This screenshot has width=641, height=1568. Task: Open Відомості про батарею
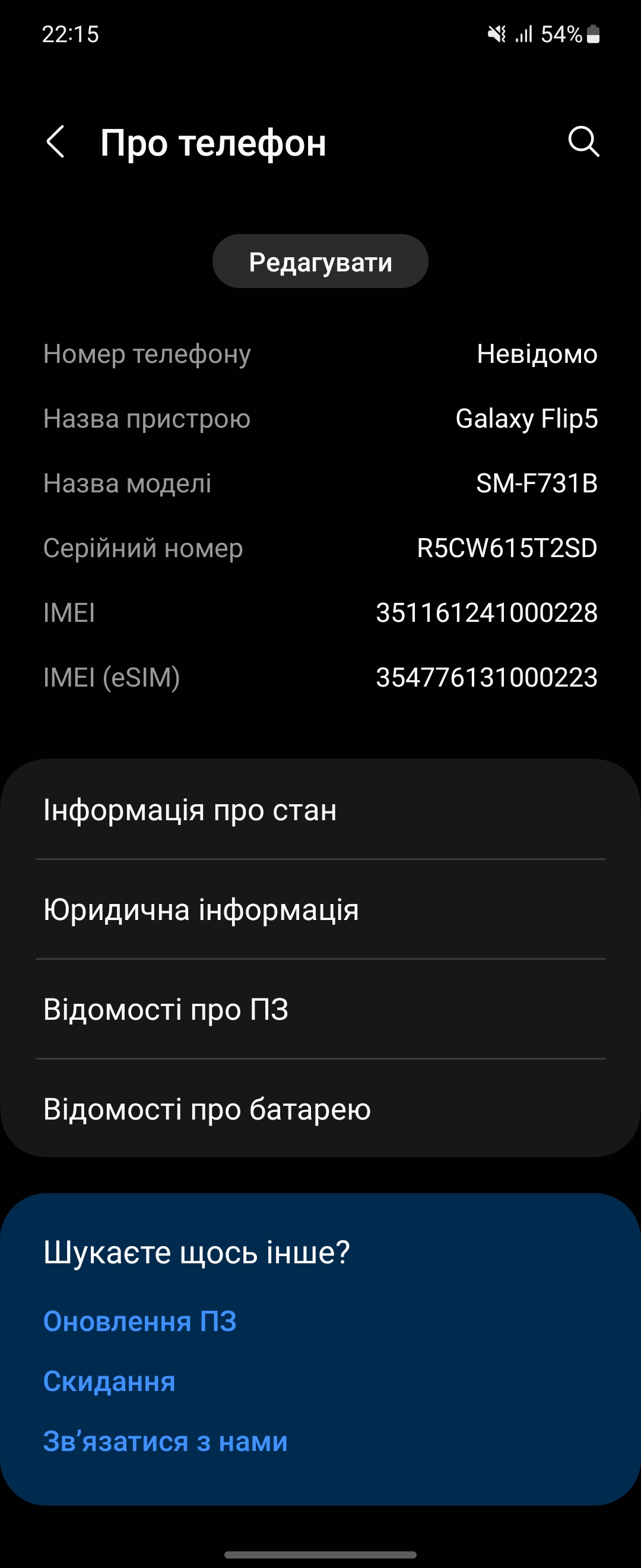(x=320, y=1109)
